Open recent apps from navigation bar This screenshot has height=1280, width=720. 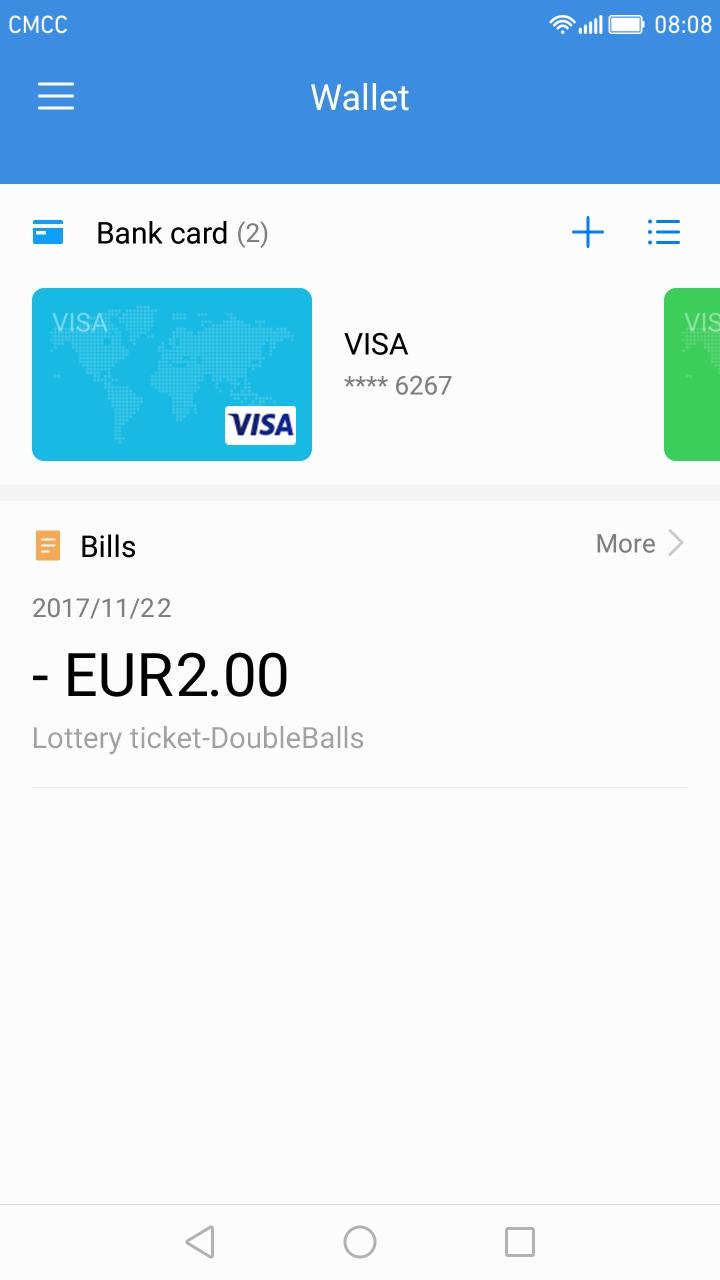[520, 1242]
